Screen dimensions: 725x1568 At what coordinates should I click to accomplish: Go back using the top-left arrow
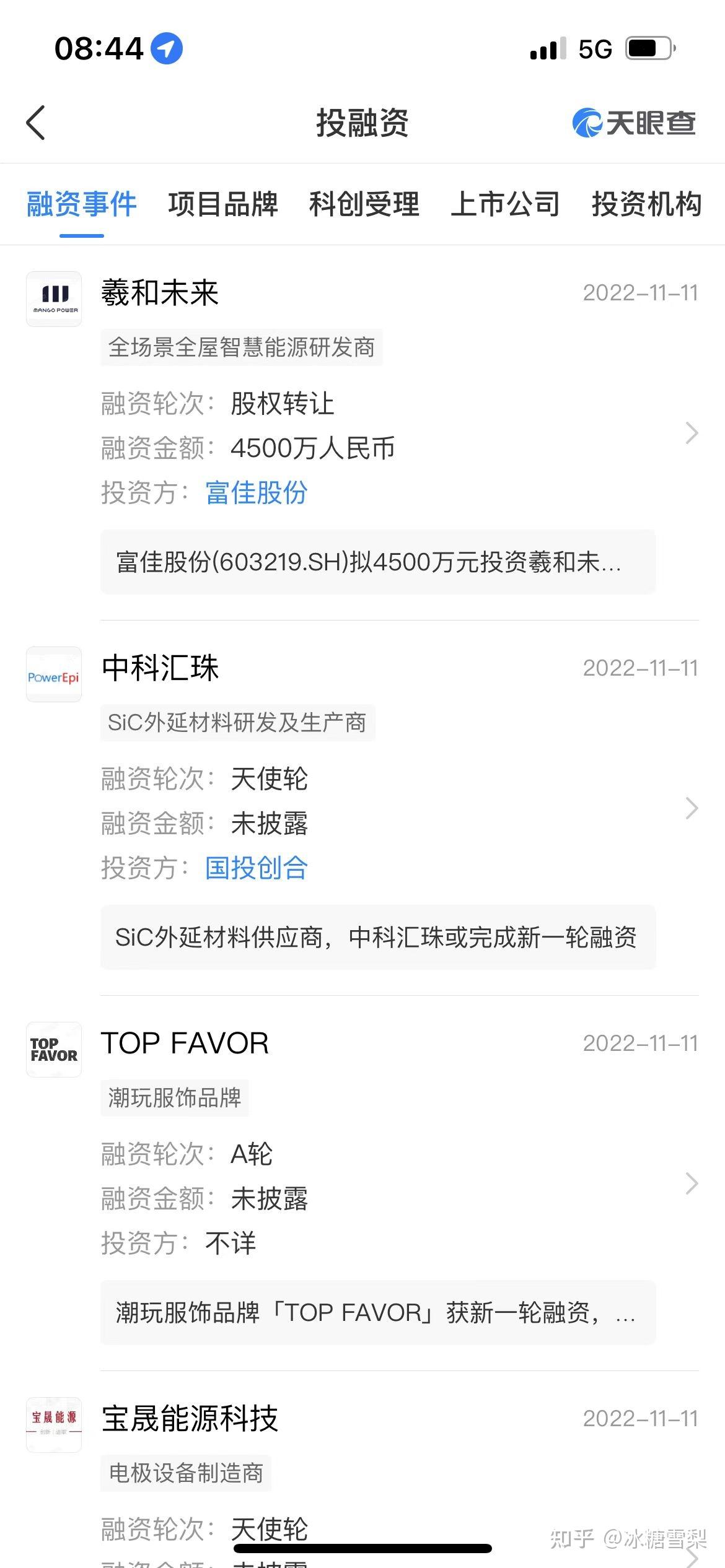36,123
